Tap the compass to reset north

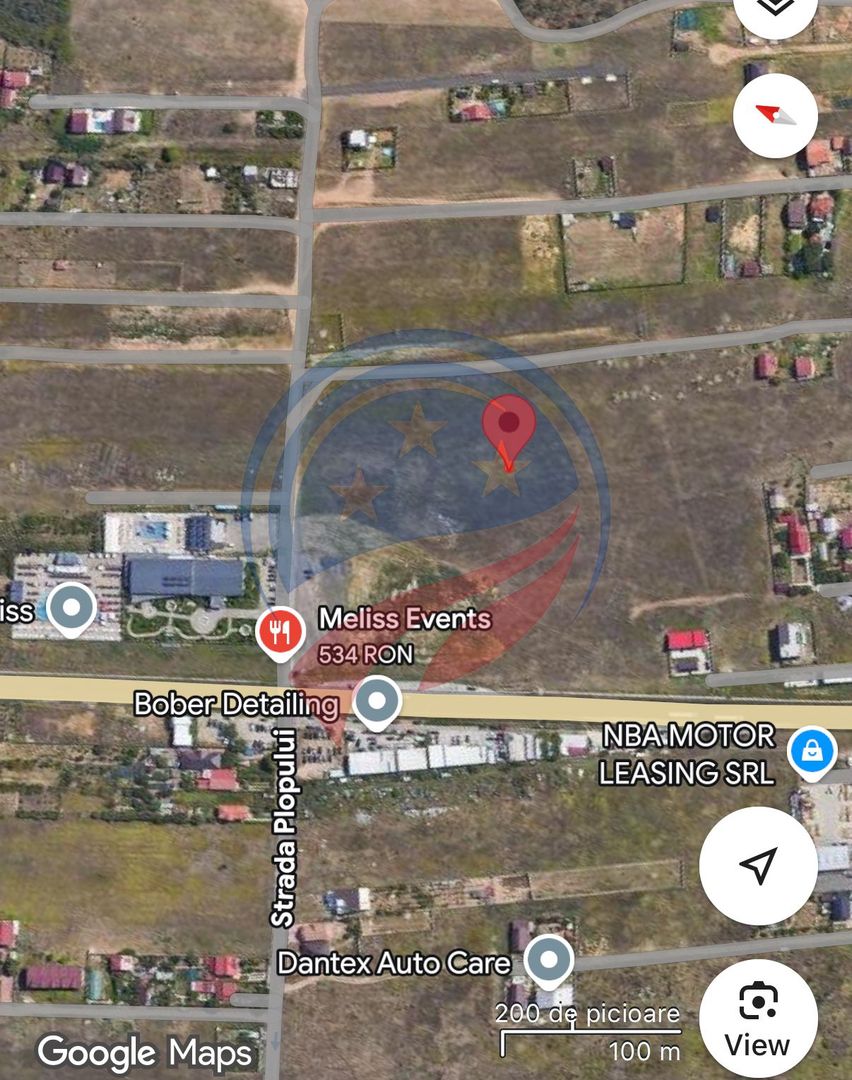click(x=775, y=115)
